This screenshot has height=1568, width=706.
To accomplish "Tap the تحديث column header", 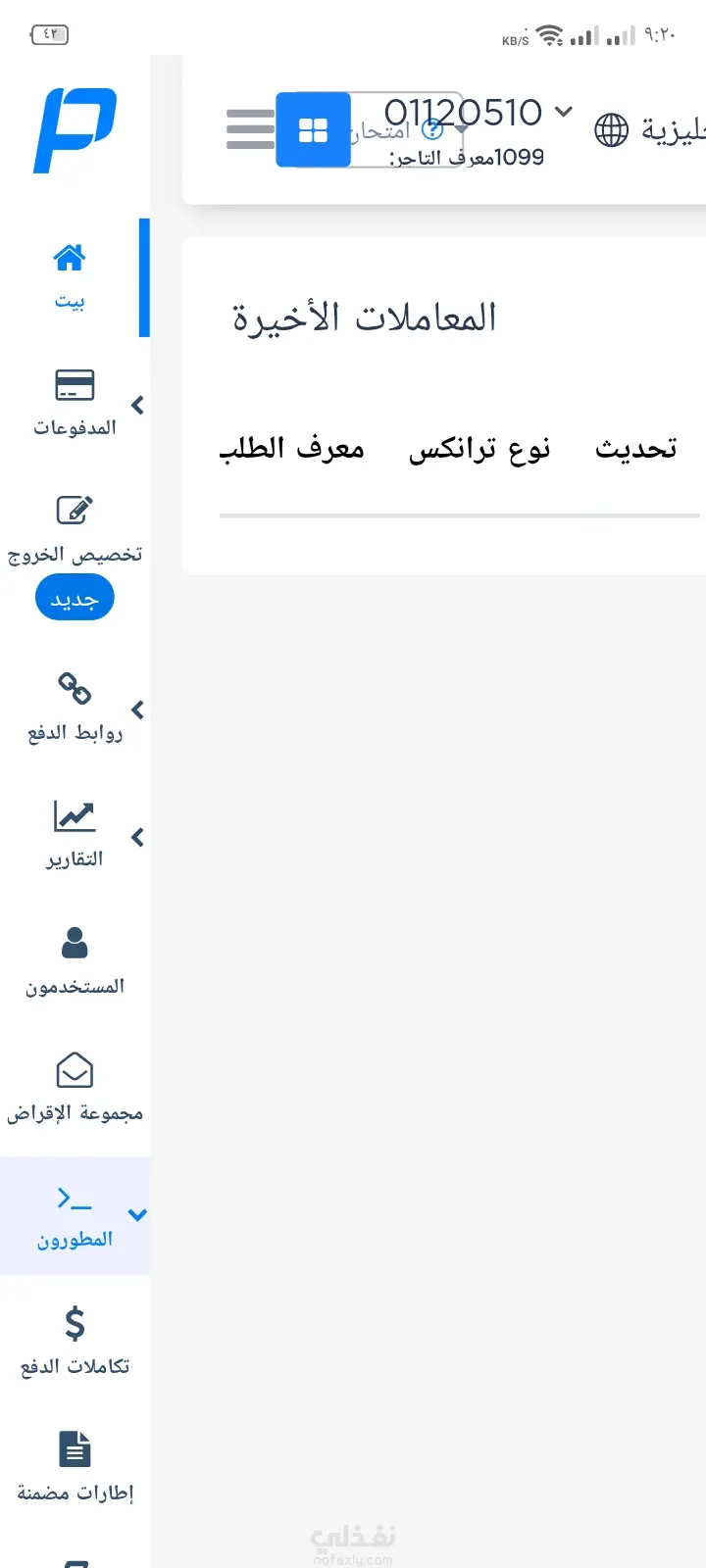I will 635,449.
